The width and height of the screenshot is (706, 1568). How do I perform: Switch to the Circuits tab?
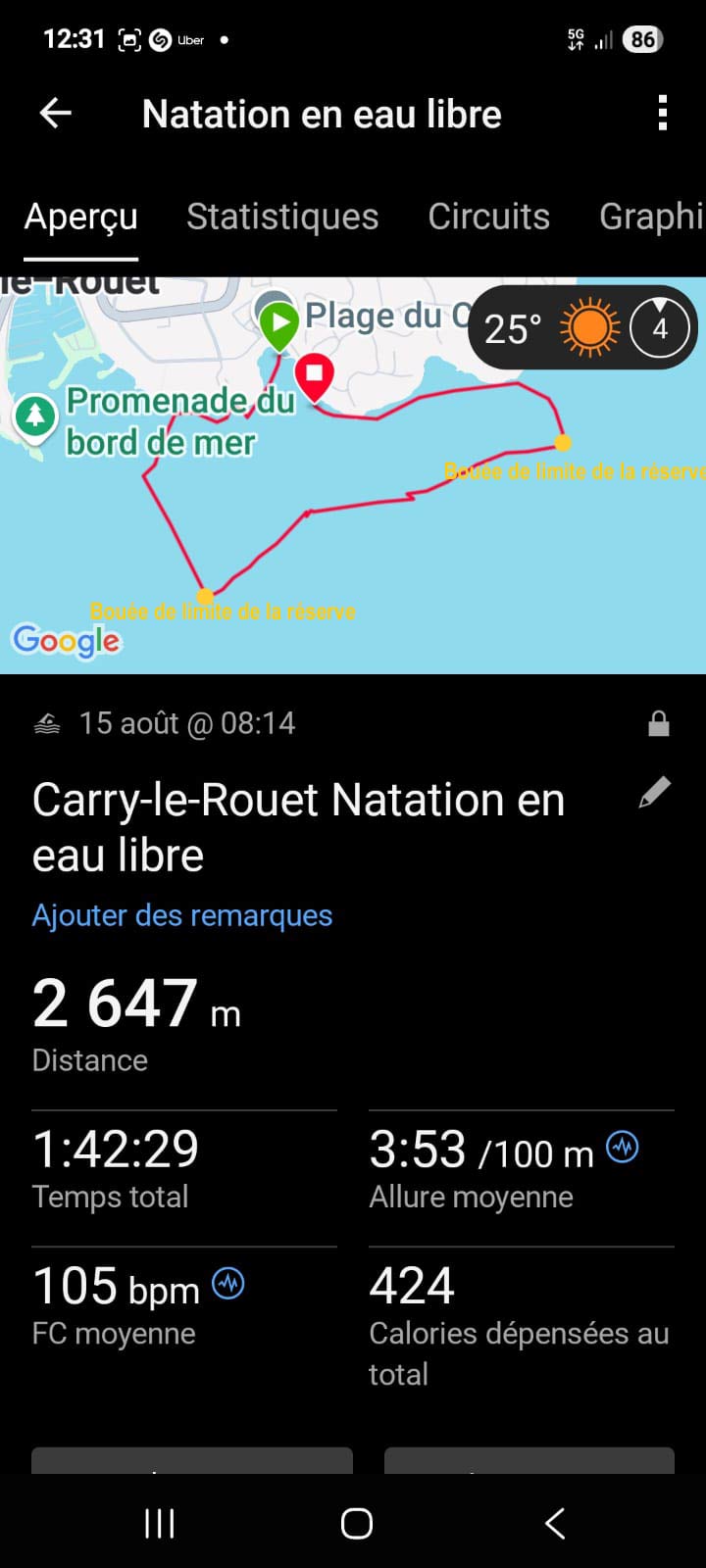tap(488, 217)
